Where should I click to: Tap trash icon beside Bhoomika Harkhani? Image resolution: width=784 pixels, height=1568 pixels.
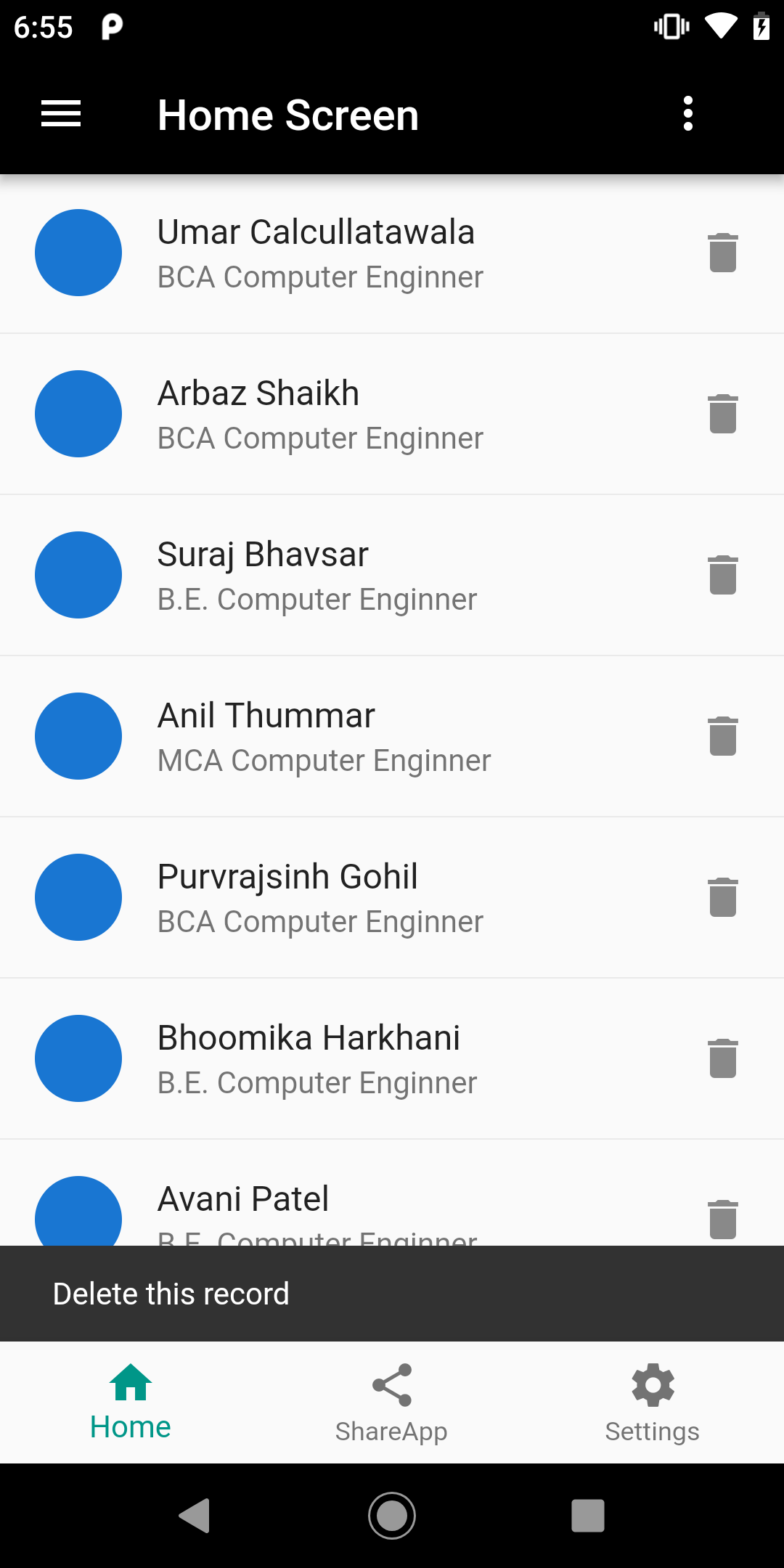(722, 1058)
